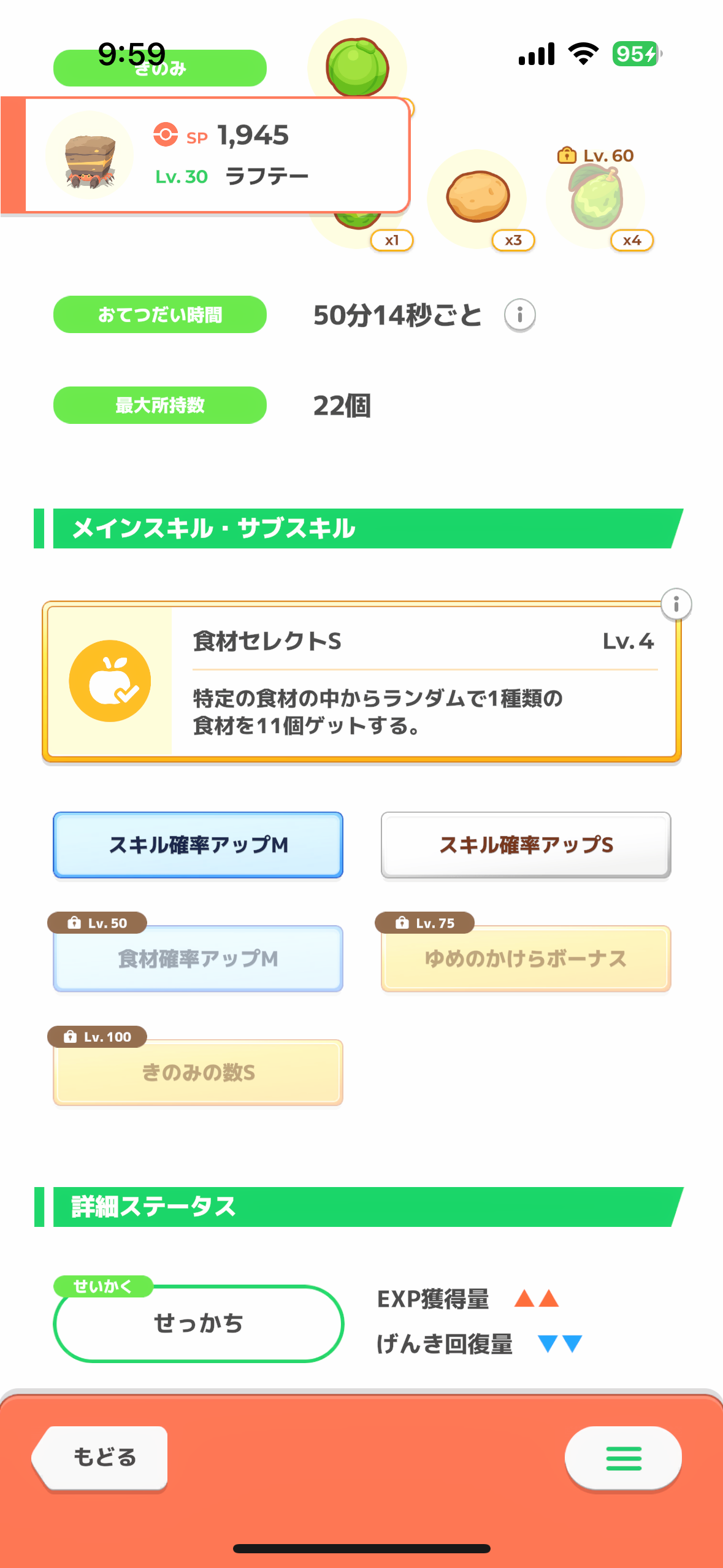This screenshot has height=1568, width=723.
Task: Tap locked 食材確率アップM sub skill
Action: point(198,958)
